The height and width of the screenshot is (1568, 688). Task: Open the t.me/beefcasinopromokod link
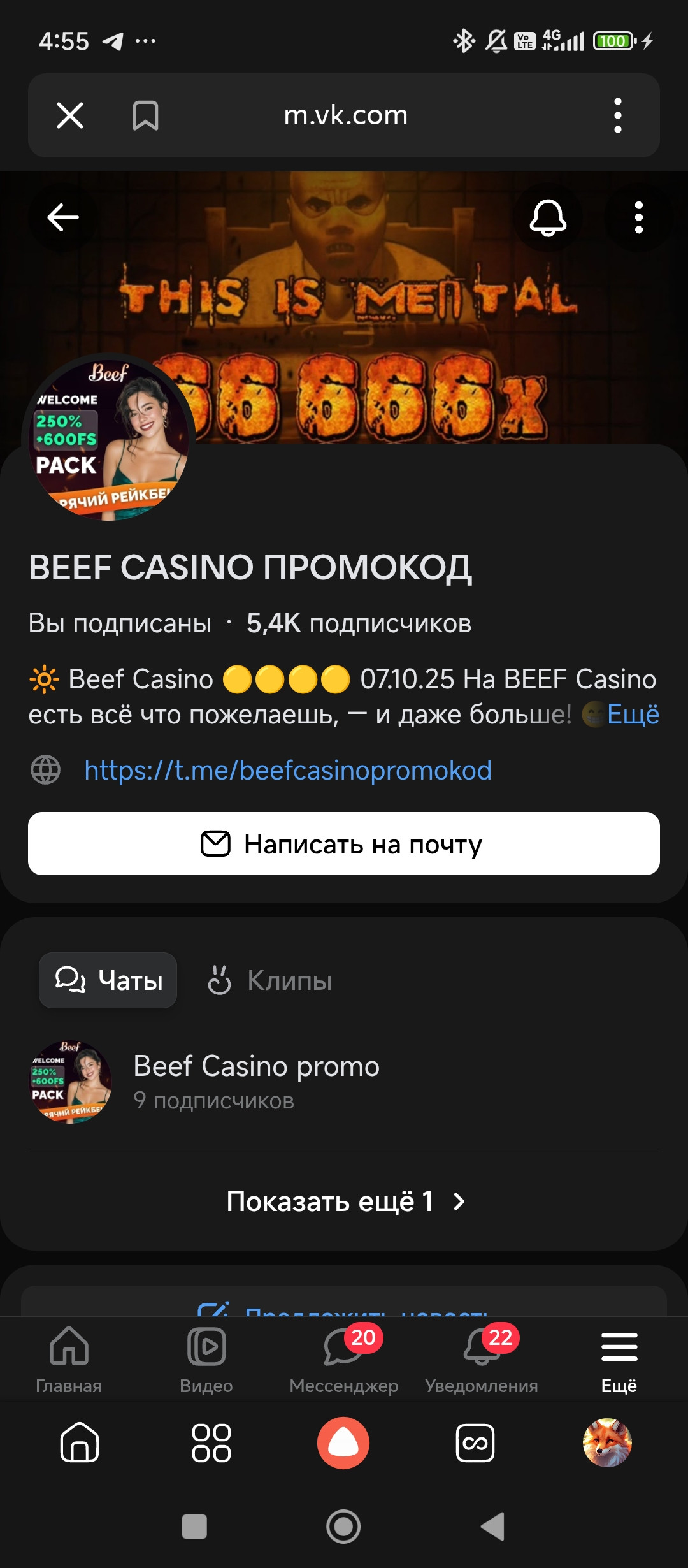288,770
